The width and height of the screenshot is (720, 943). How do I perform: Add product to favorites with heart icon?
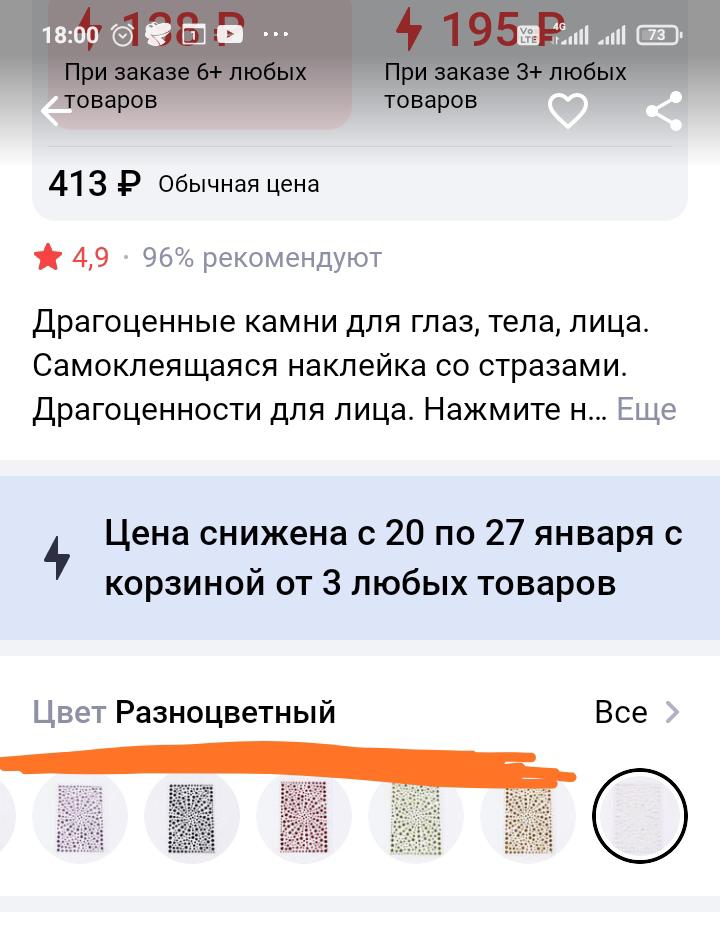tap(568, 111)
